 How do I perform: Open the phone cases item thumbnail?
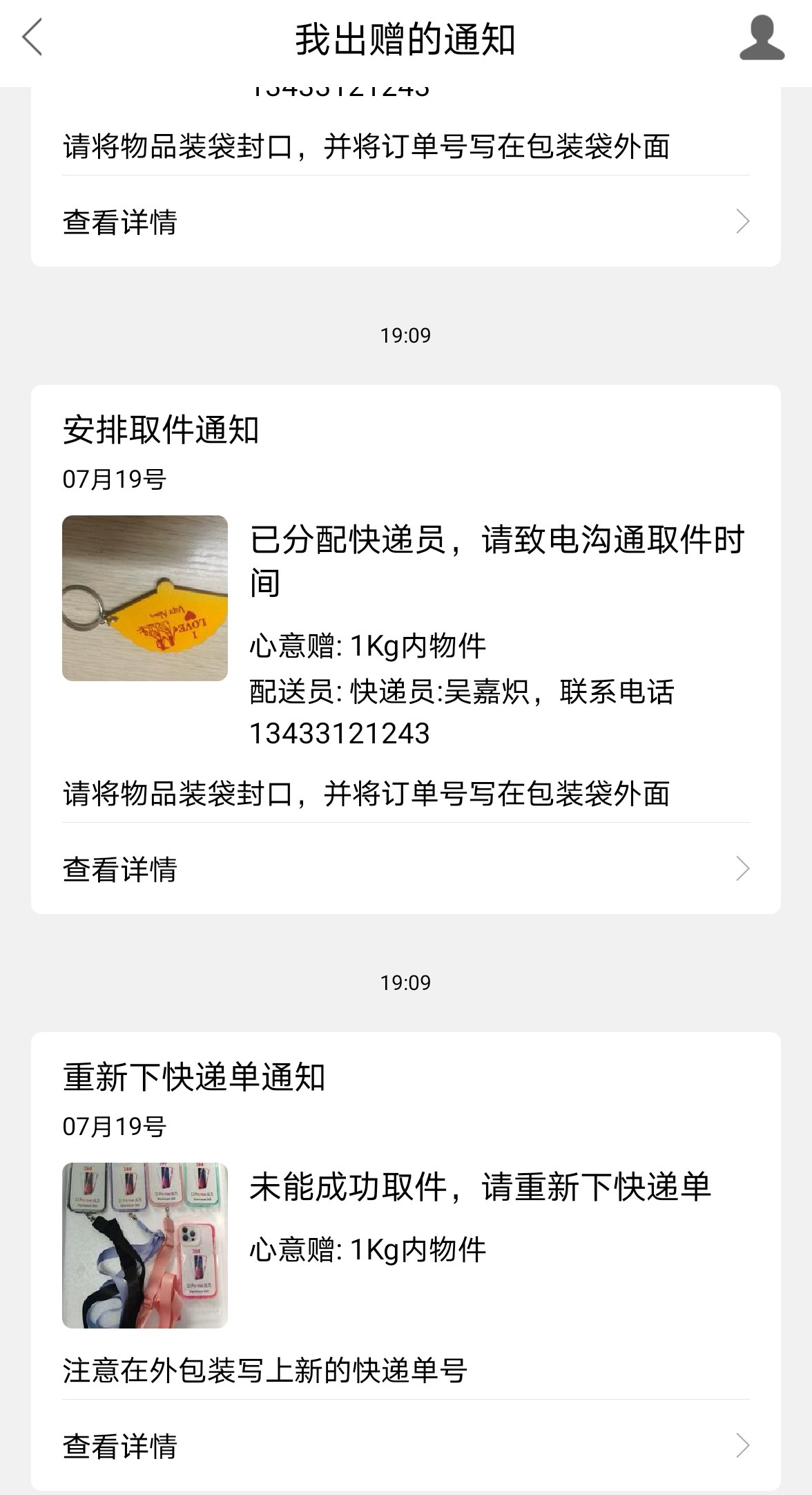click(145, 1245)
